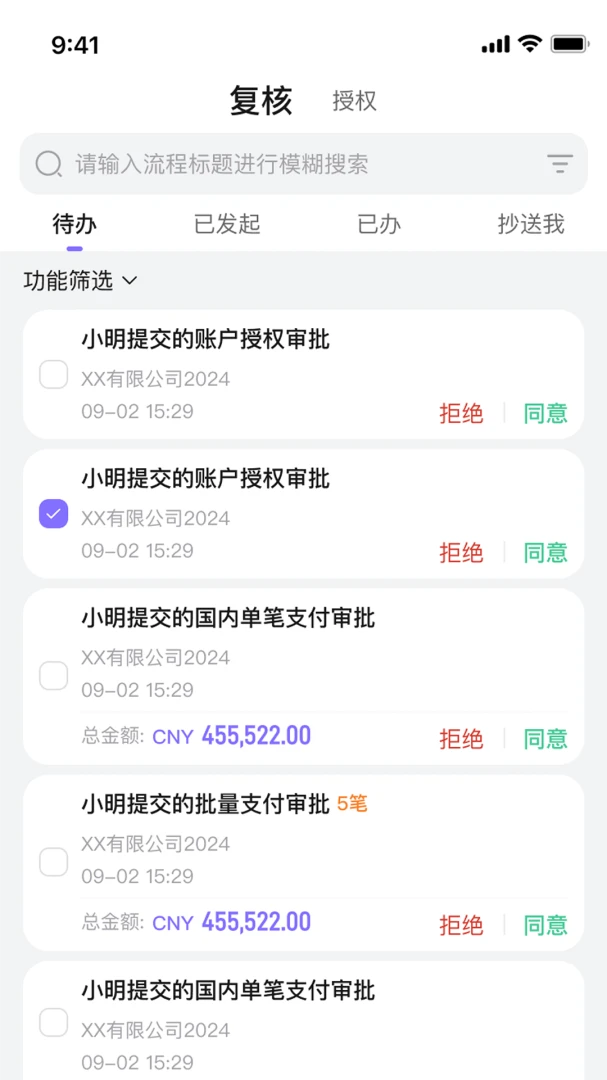Screen dimensions: 607x1080
Task: Switch to the 已发起 tab
Action: pyautogui.click(x=227, y=224)
